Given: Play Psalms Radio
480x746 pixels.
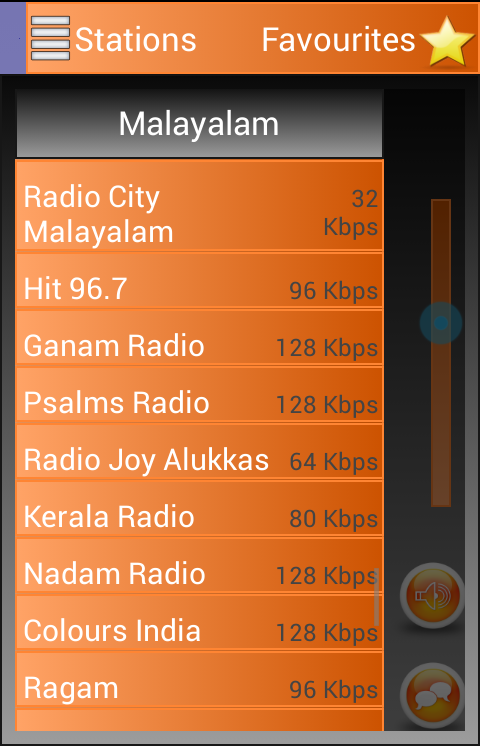Looking at the screenshot, I should (x=199, y=395).
